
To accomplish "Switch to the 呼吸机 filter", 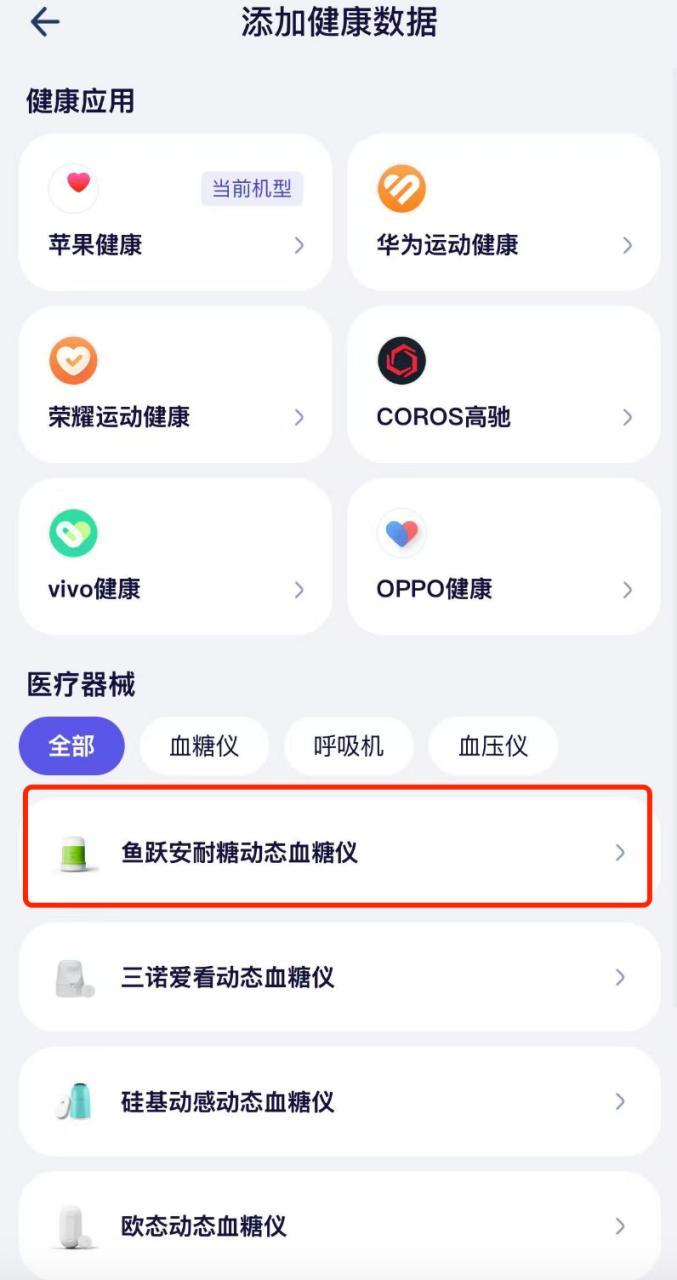I will pyautogui.click(x=348, y=746).
